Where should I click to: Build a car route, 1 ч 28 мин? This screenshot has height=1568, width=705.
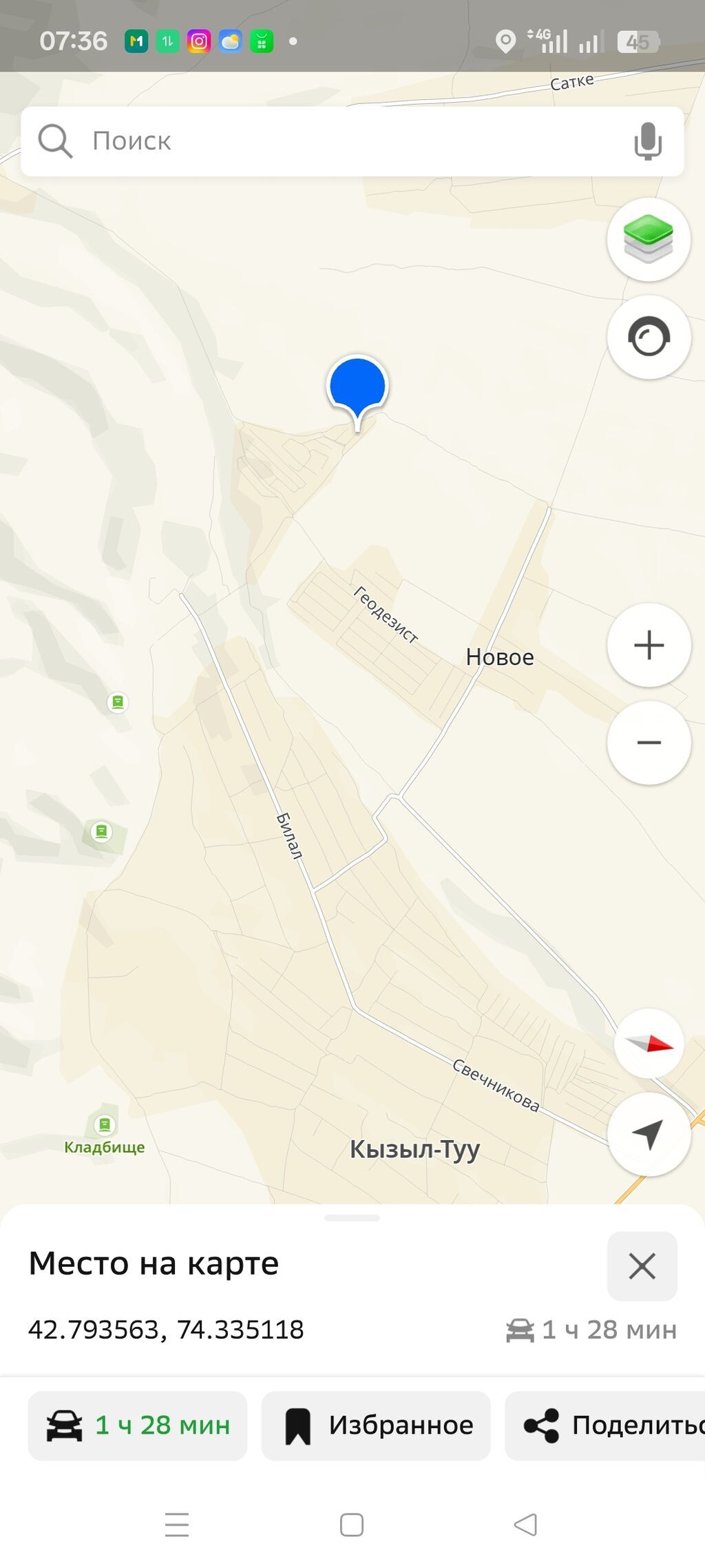[138, 1425]
